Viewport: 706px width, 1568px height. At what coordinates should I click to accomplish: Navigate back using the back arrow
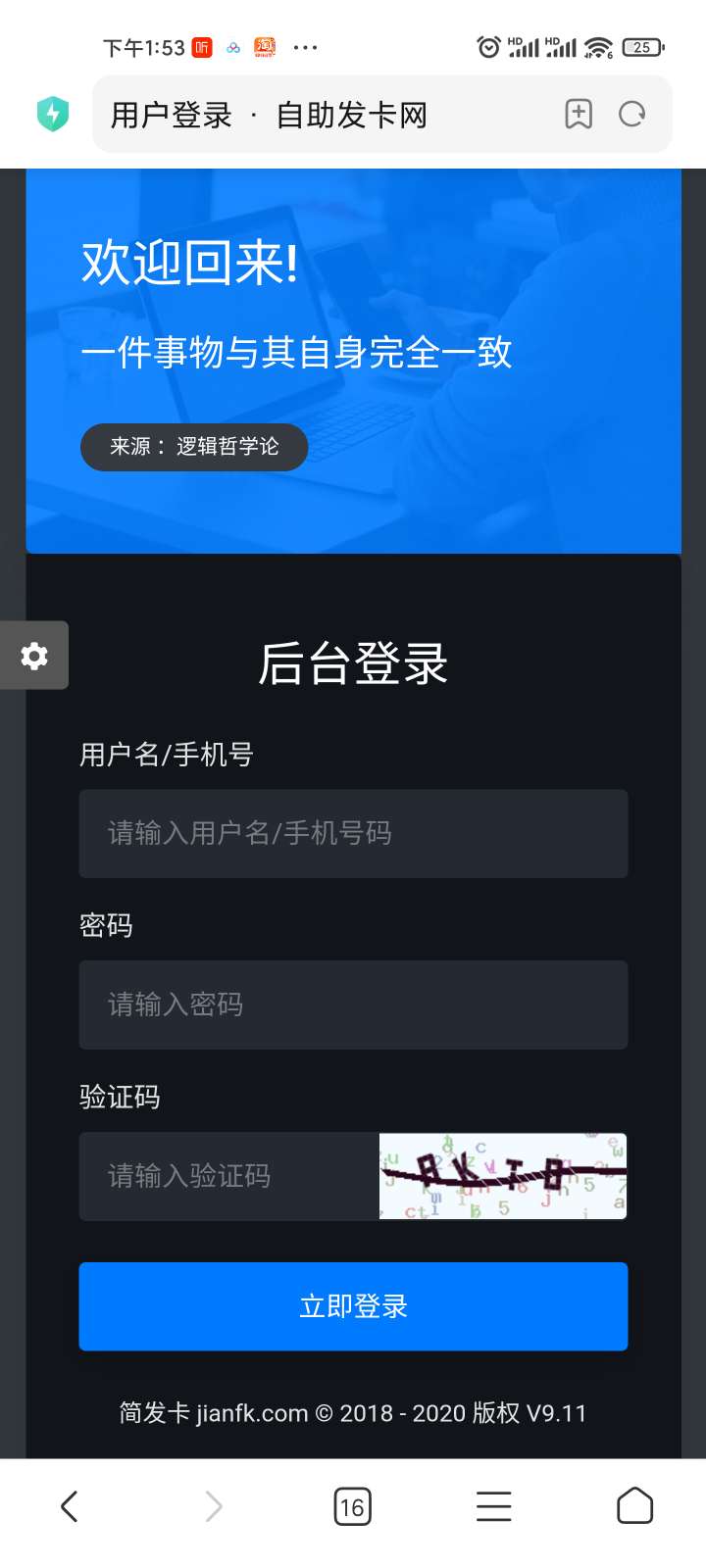pos(69,1505)
